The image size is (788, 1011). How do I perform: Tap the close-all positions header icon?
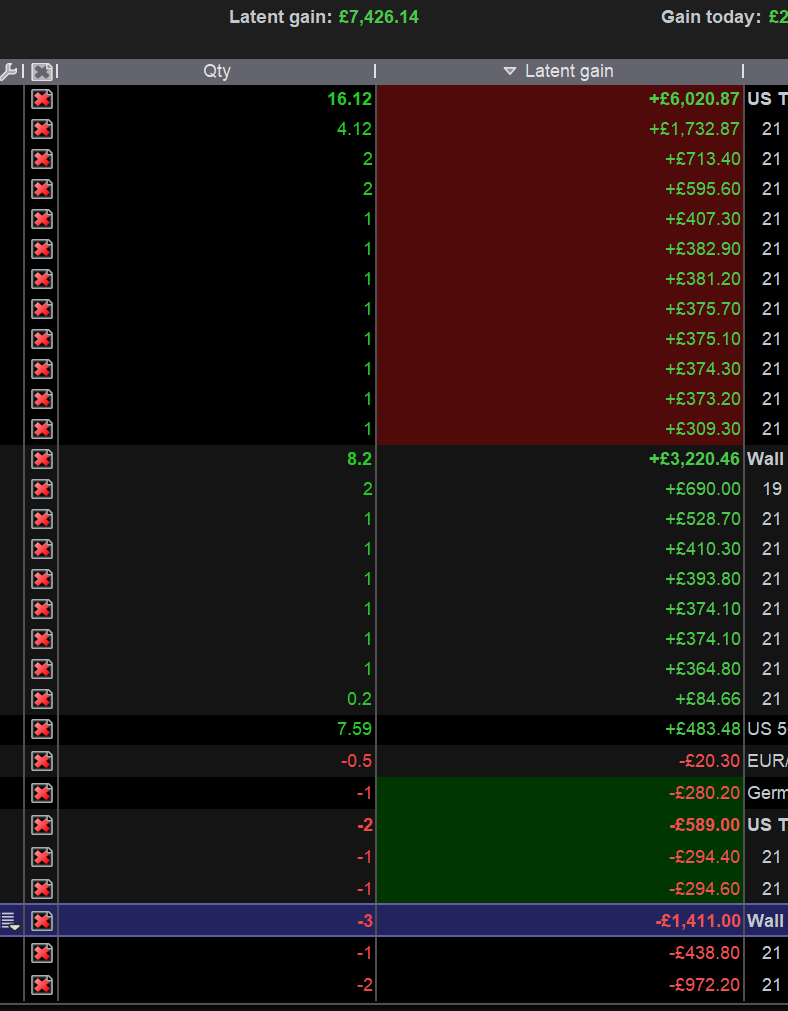click(x=41, y=71)
